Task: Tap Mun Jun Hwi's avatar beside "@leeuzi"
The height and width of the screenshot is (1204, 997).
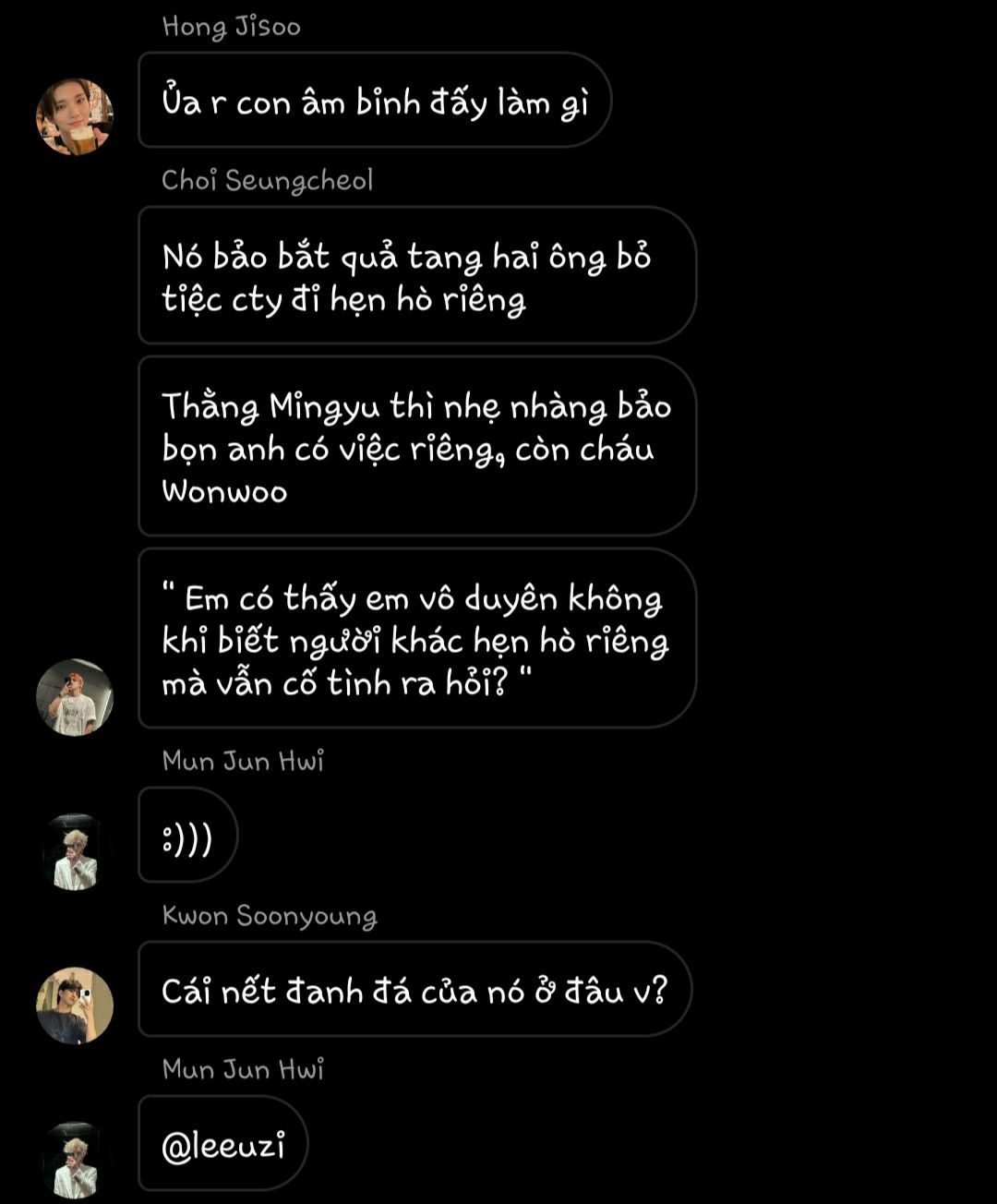Action: coord(75,1160)
